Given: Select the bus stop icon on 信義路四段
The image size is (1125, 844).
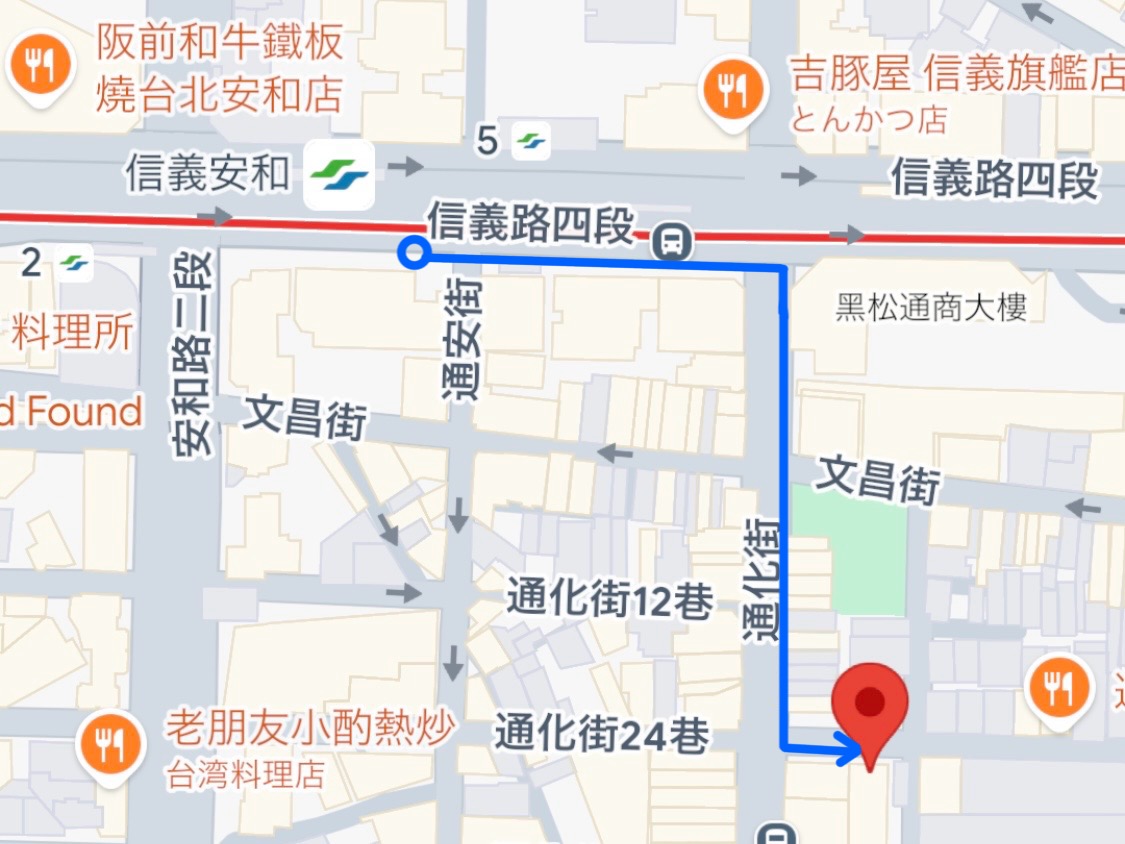Looking at the screenshot, I should pos(671,242).
